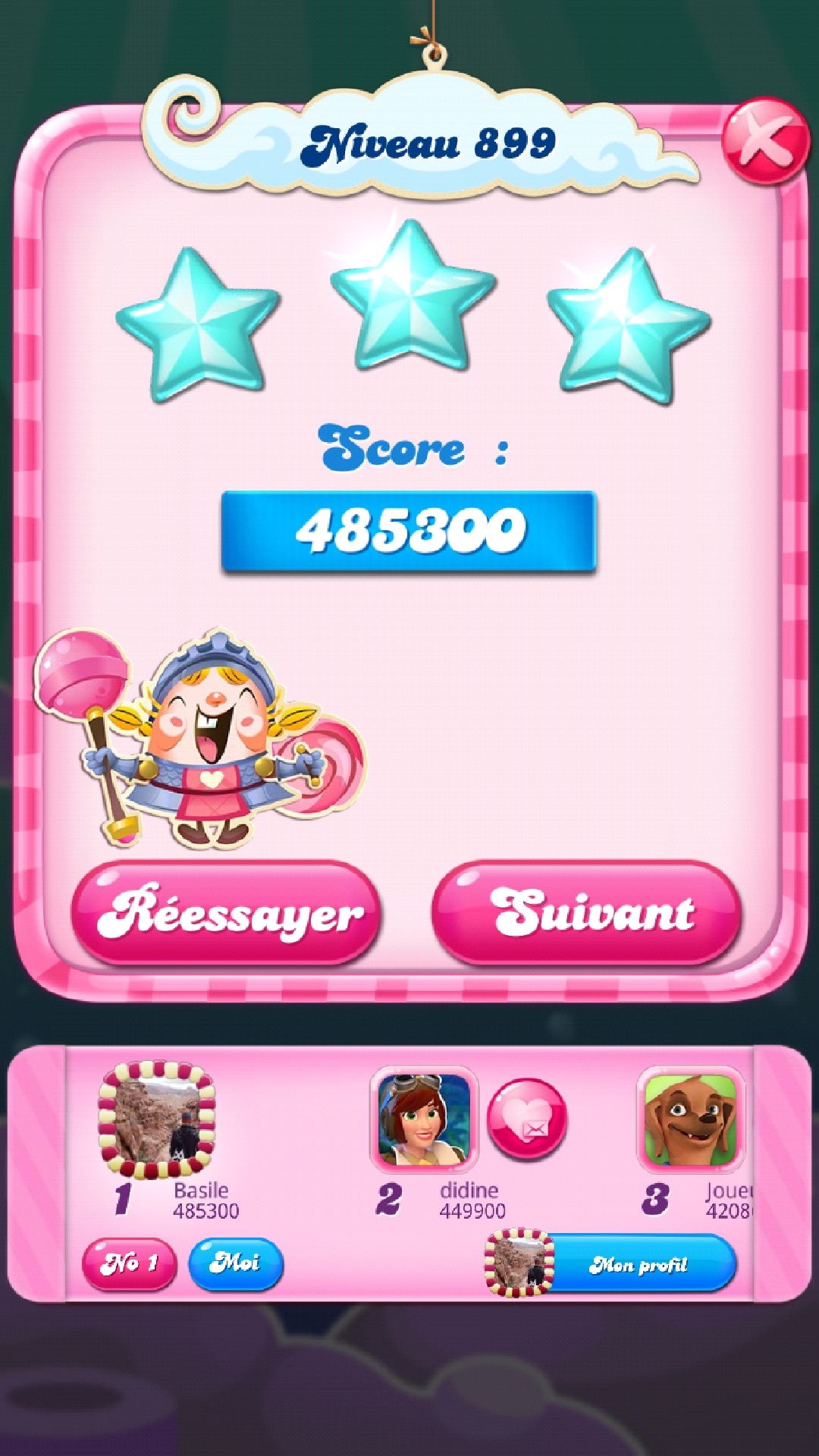Select the No 1 leaderboard filter
The width and height of the screenshot is (819, 1456).
coord(129,1263)
